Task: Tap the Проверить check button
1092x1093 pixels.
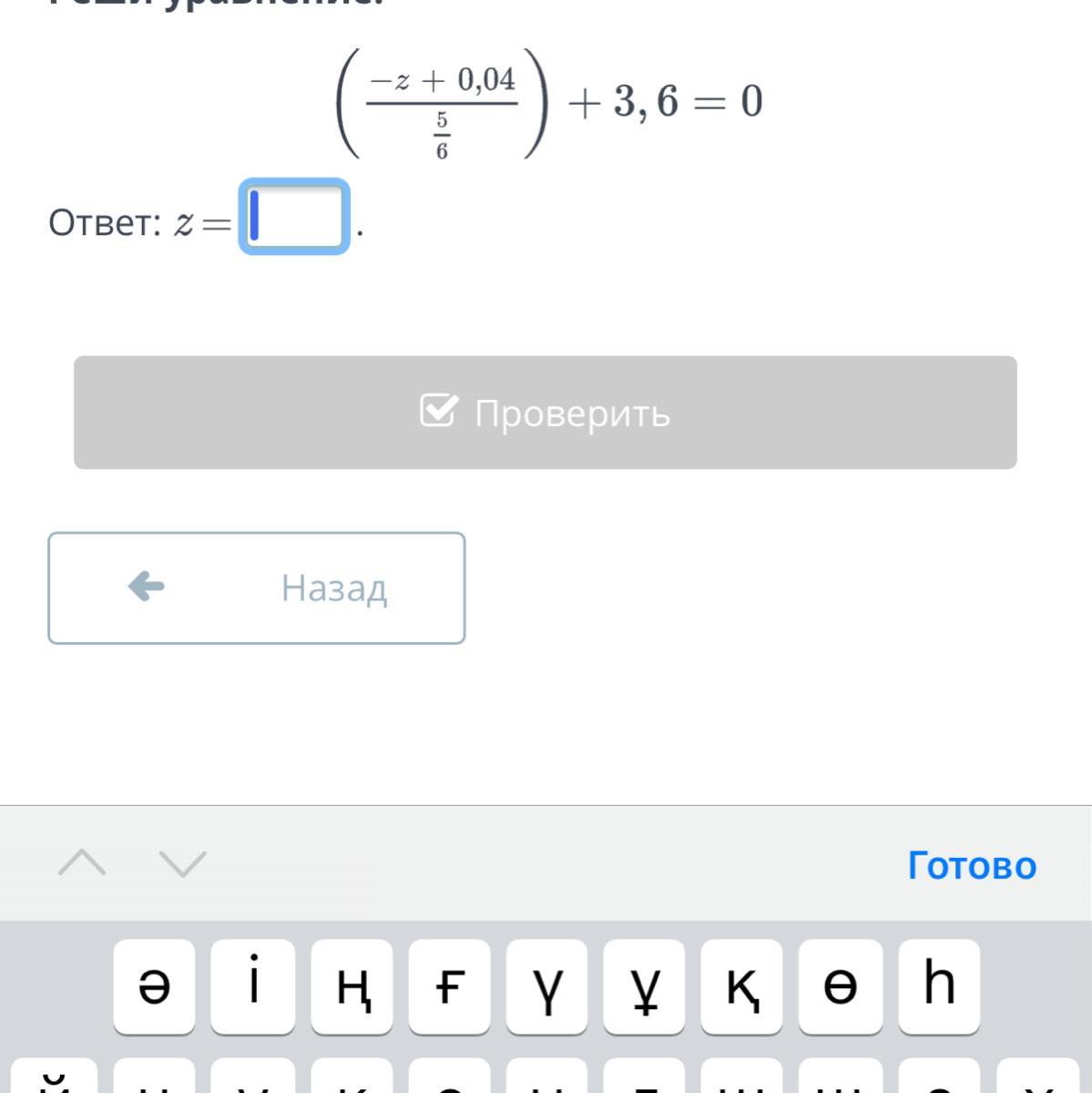Action: tap(545, 413)
